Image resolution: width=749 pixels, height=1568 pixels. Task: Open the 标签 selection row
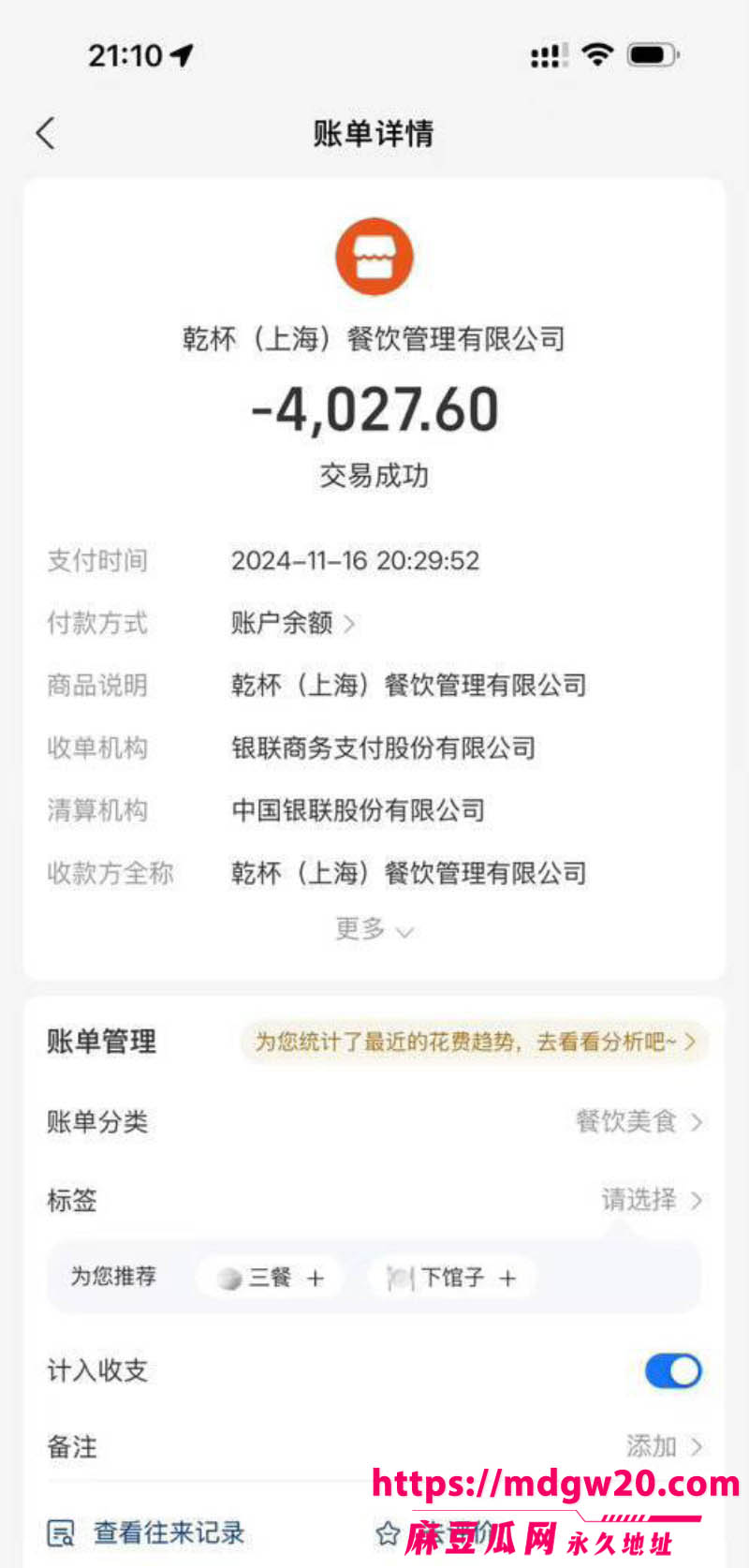pos(374,1200)
